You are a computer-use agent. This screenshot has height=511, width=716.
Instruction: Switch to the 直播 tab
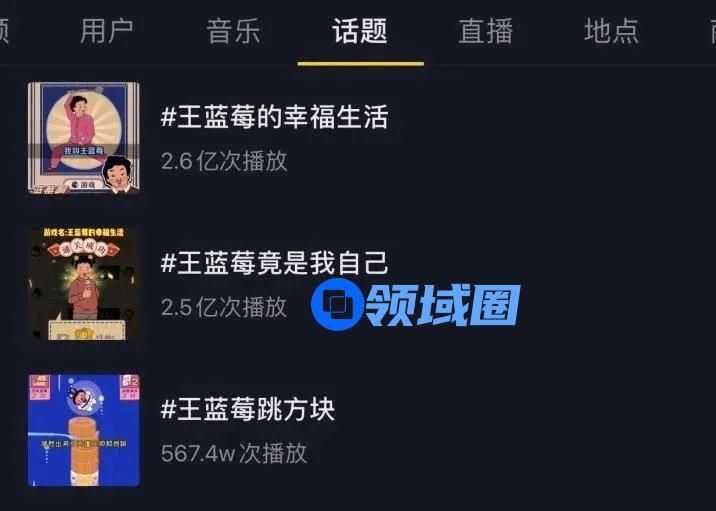pyautogui.click(x=486, y=31)
